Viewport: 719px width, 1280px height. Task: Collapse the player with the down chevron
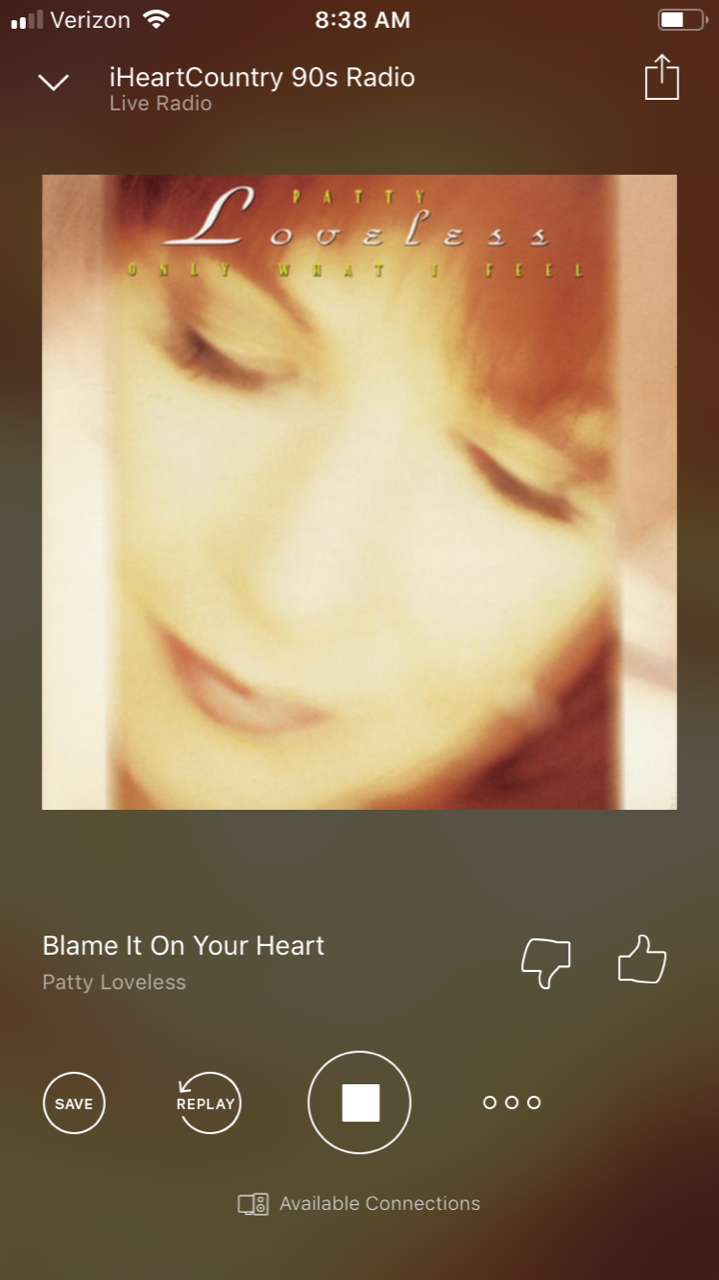point(53,82)
